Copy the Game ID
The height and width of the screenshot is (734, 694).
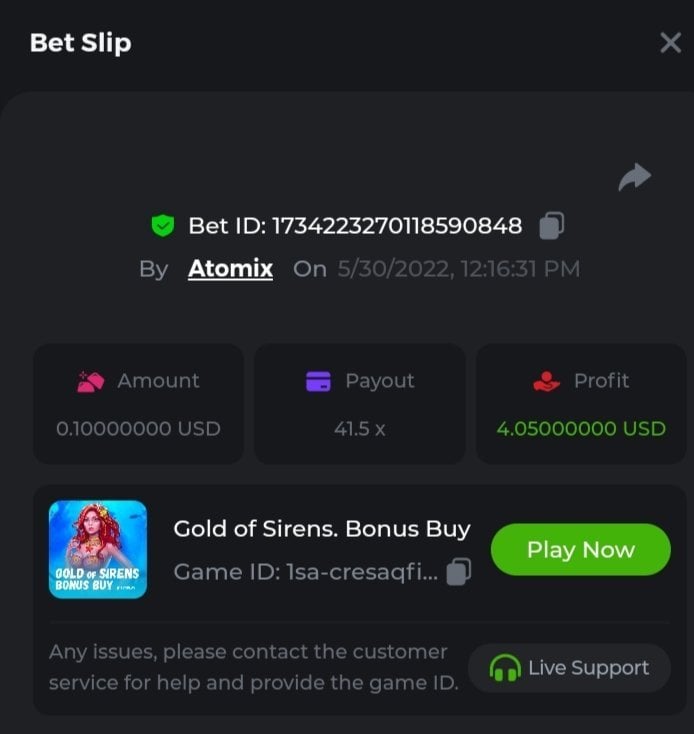tap(458, 572)
